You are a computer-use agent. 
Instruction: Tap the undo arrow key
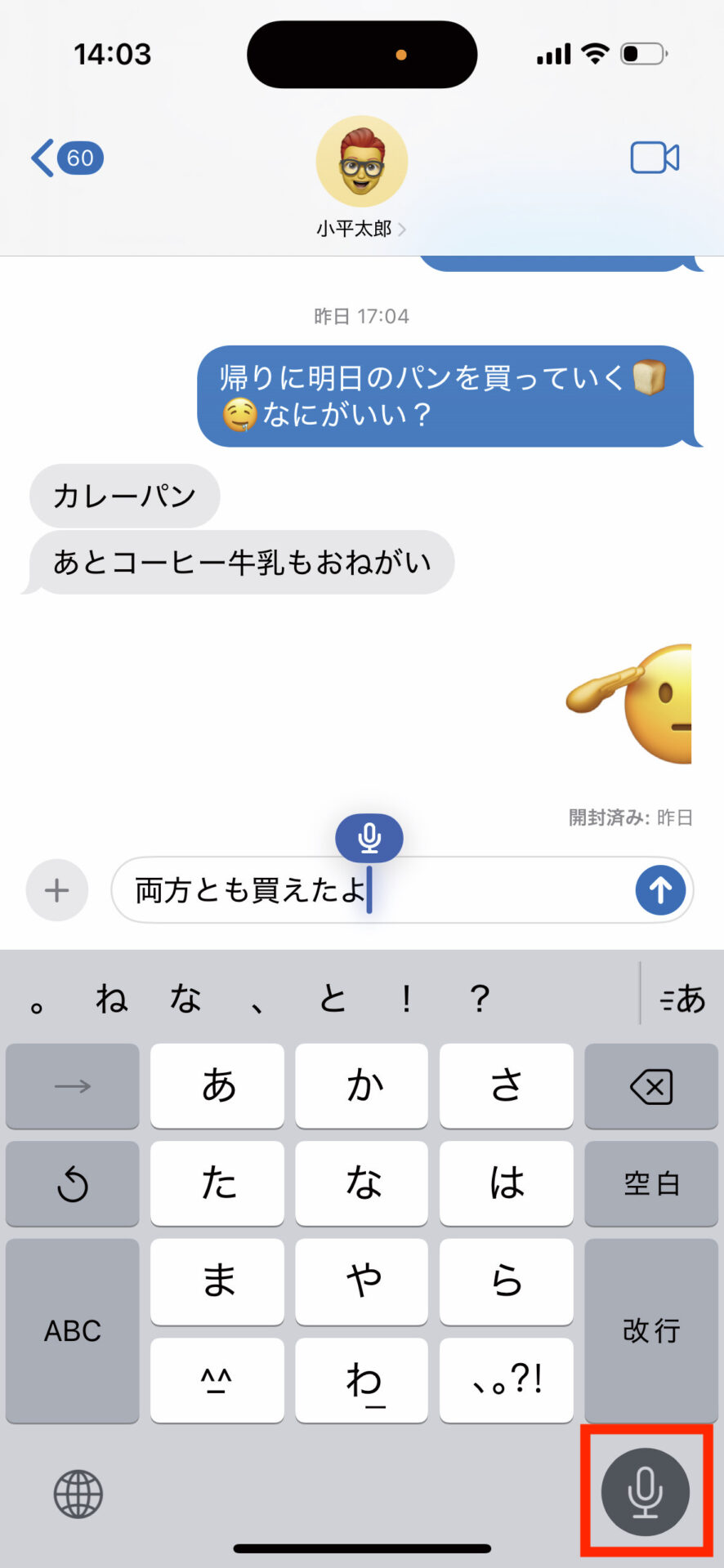tap(72, 1183)
